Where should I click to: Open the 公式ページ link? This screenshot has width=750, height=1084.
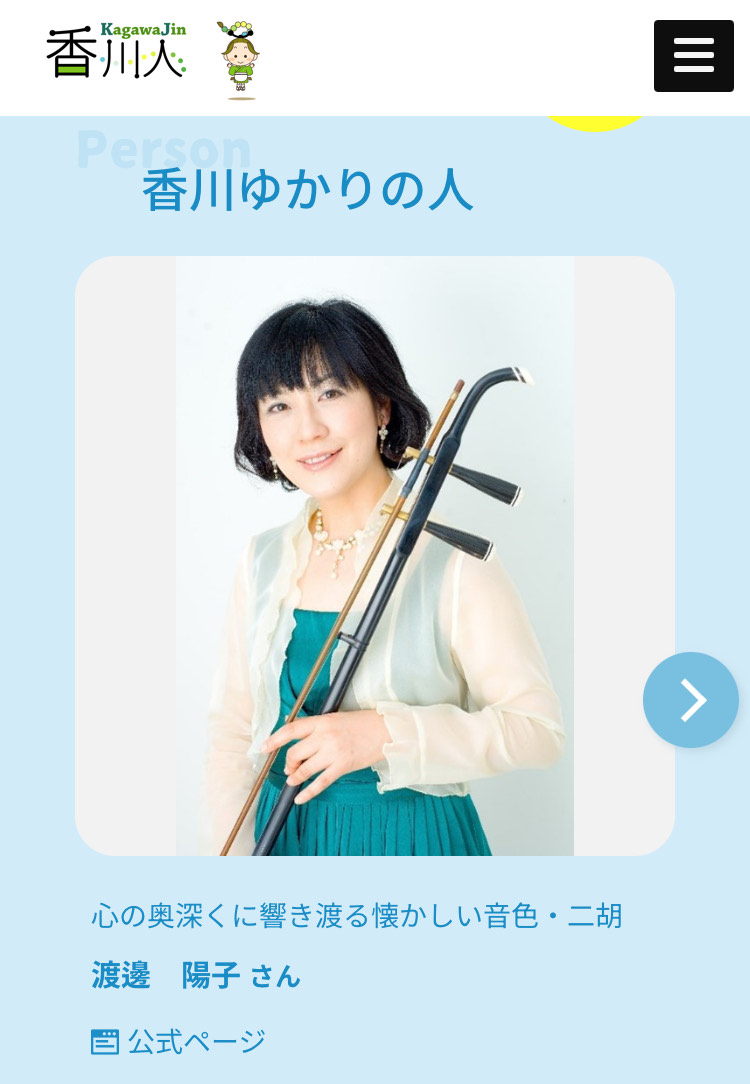pyautogui.click(x=180, y=1041)
